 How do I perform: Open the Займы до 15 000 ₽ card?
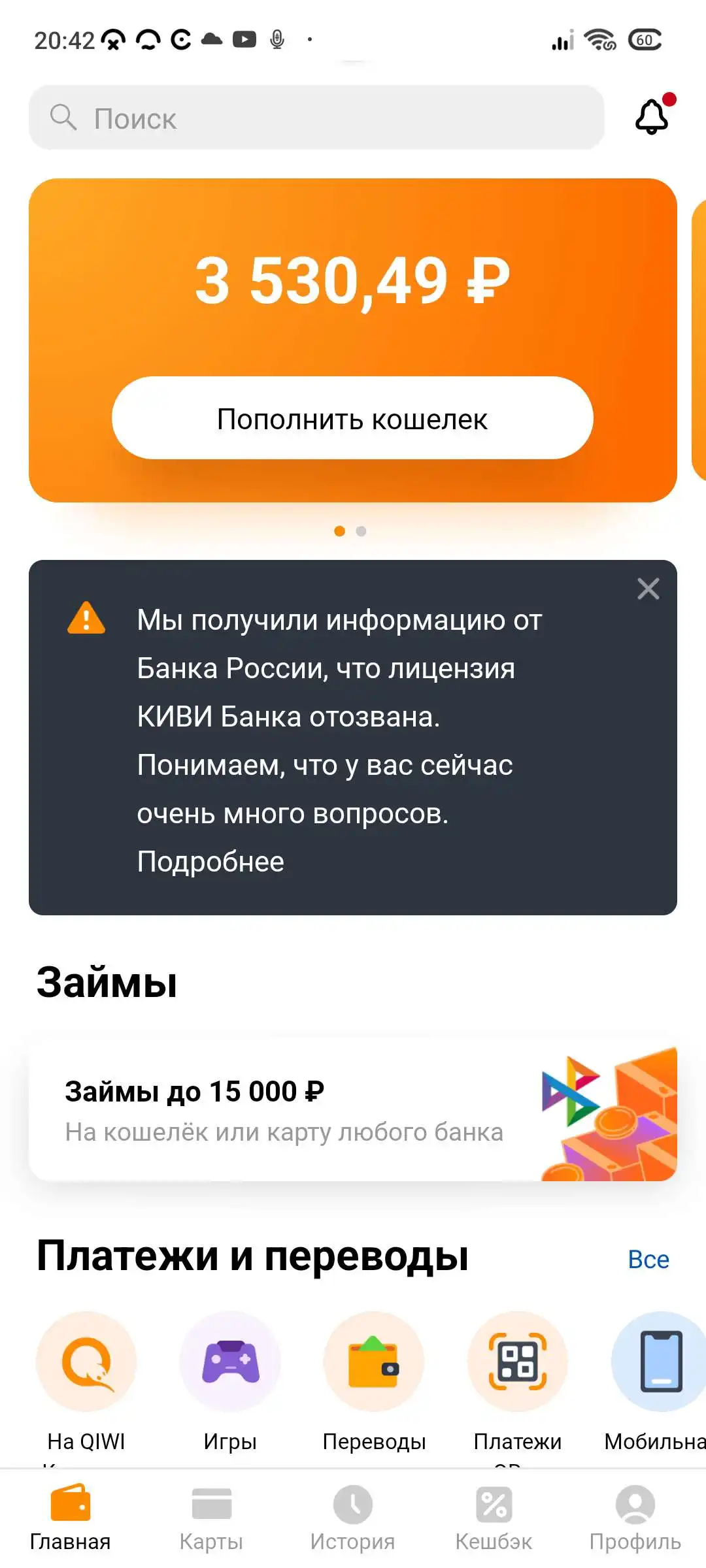(x=352, y=1111)
